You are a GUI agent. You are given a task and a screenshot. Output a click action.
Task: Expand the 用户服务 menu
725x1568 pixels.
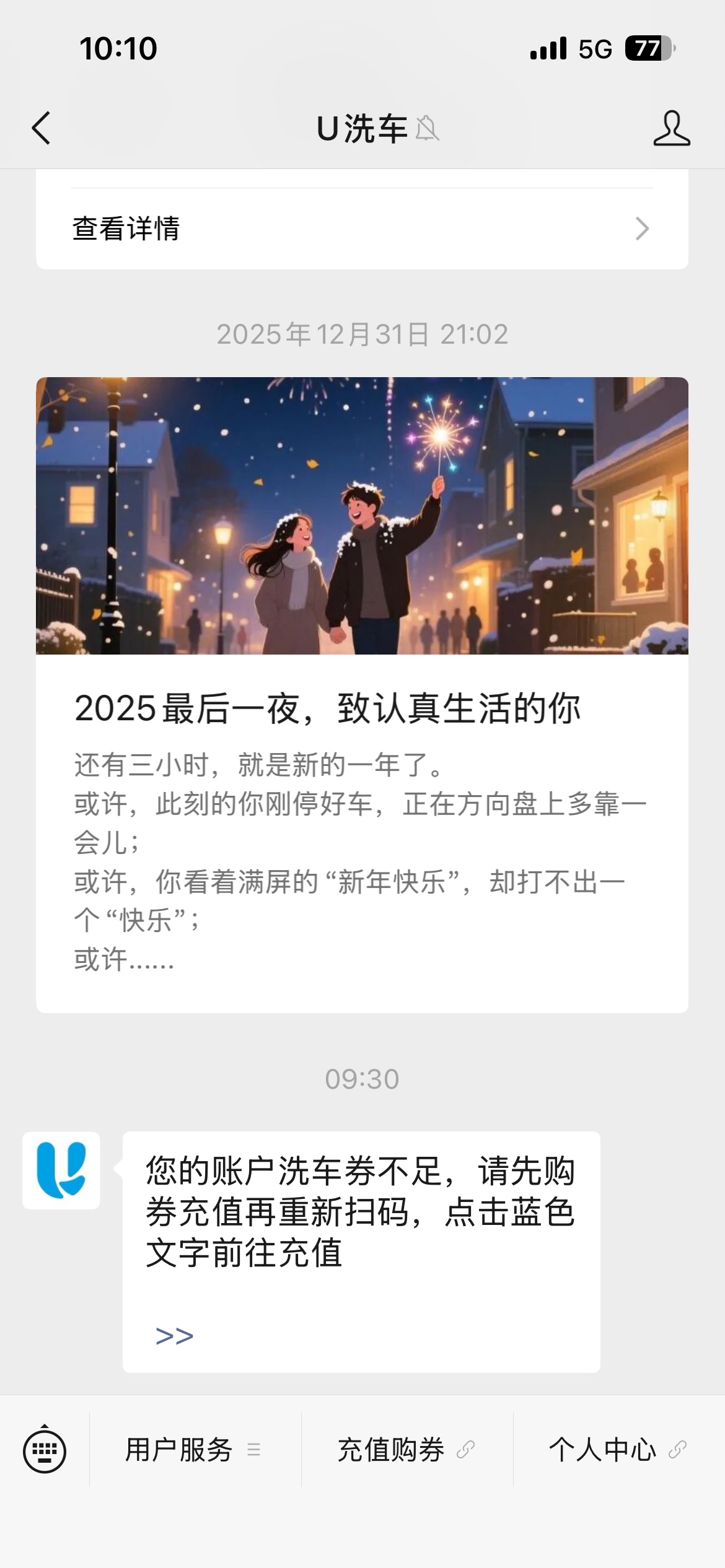tap(193, 1450)
